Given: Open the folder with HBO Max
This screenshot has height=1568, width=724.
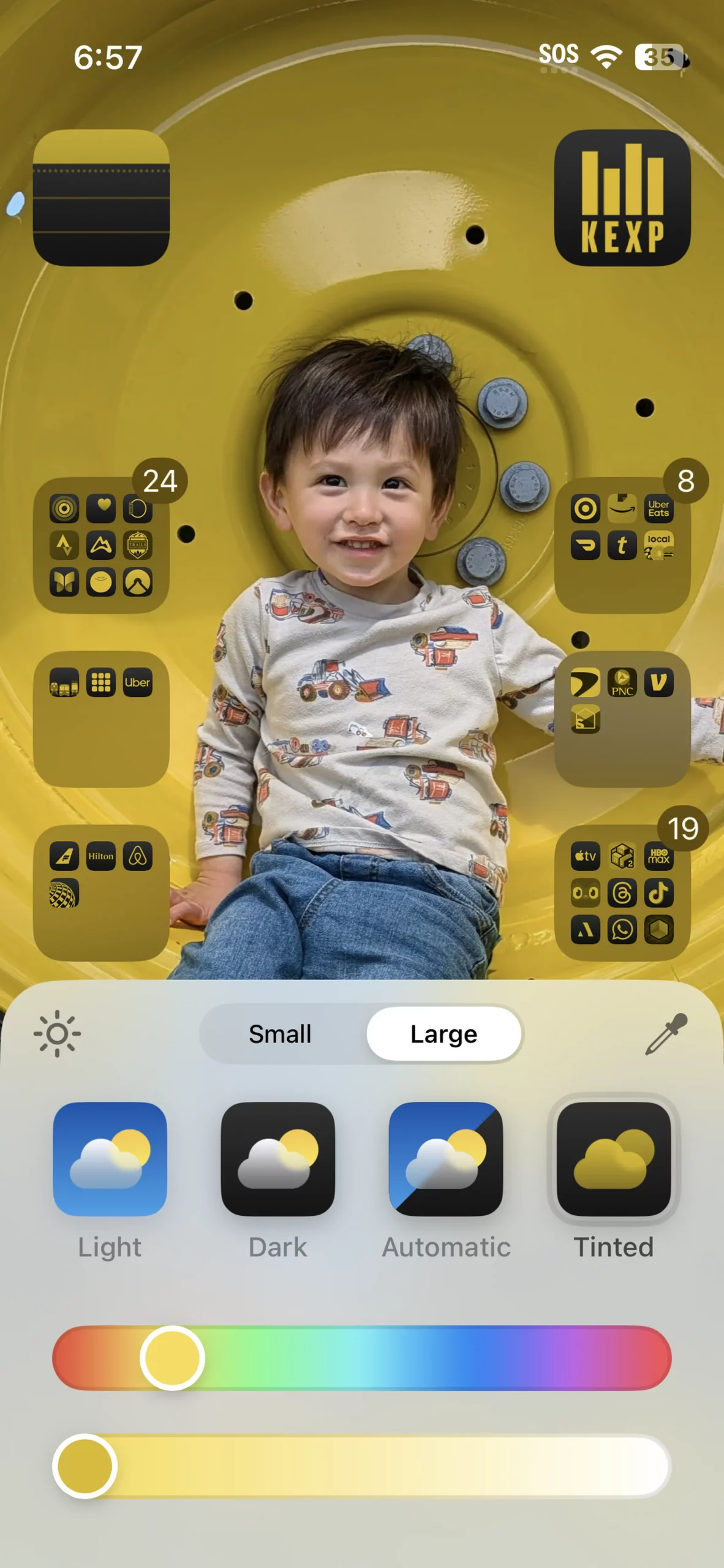Looking at the screenshot, I should tap(622, 893).
